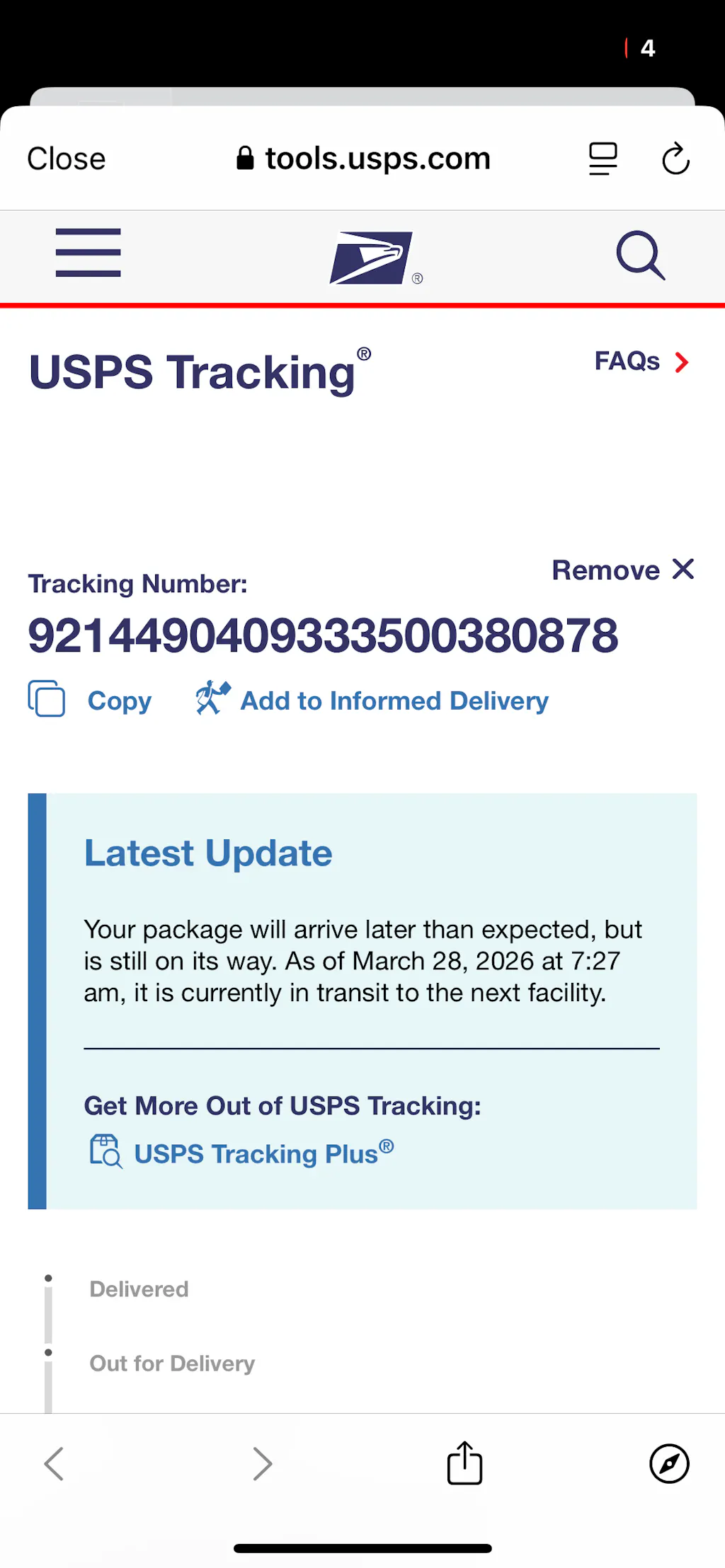Remove this tracking number
Screen dimensions: 725x1568
pos(622,570)
